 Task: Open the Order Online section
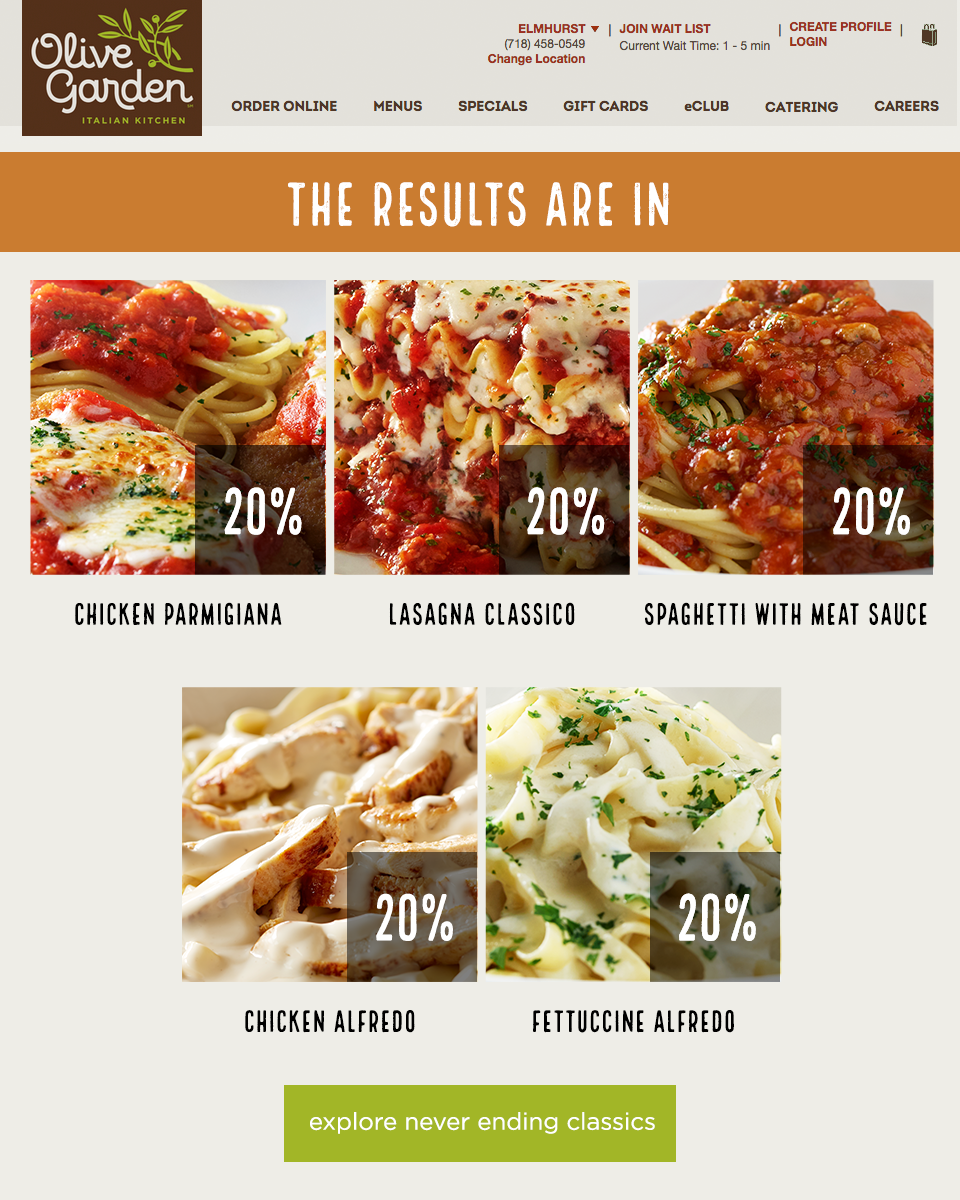(x=284, y=106)
